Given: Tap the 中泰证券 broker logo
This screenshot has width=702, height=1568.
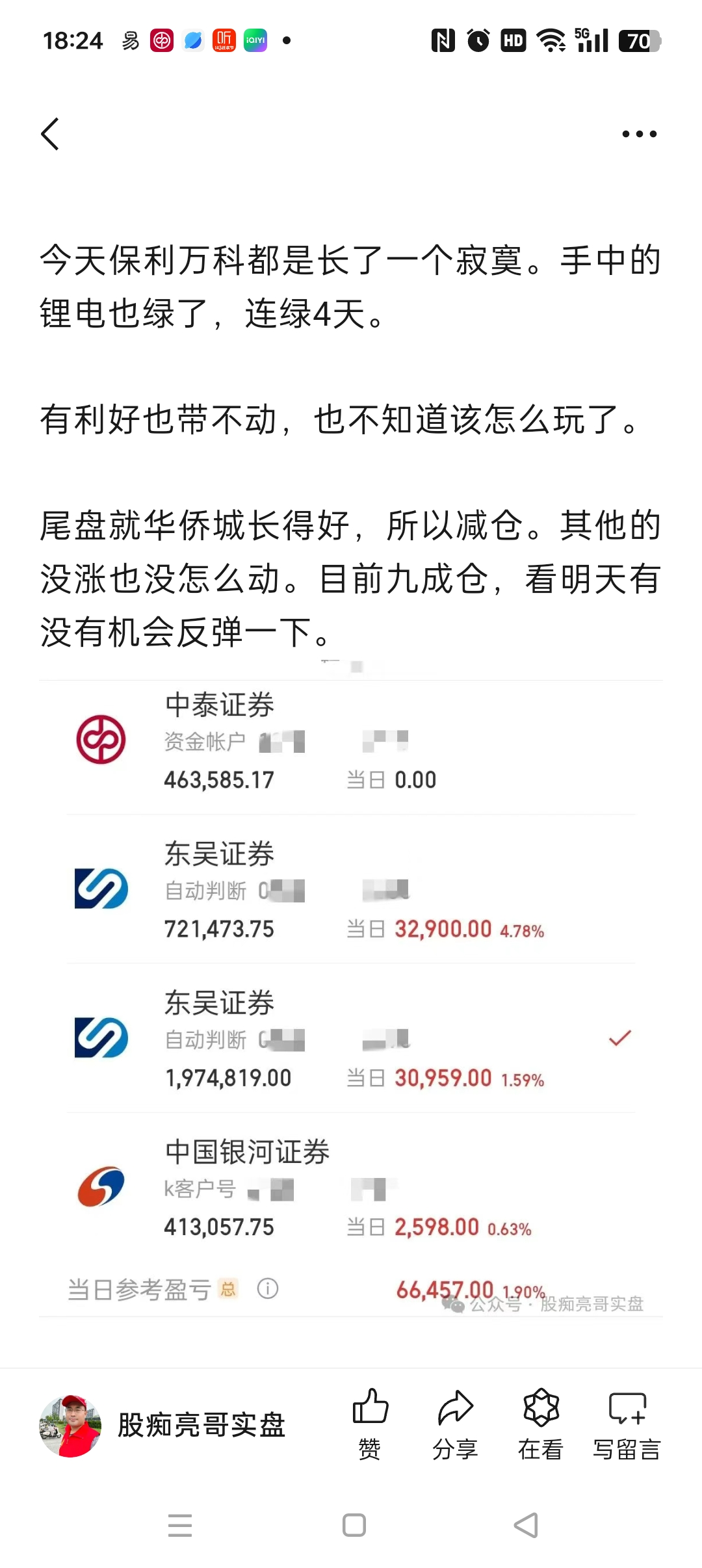Looking at the screenshot, I should 101,739.
